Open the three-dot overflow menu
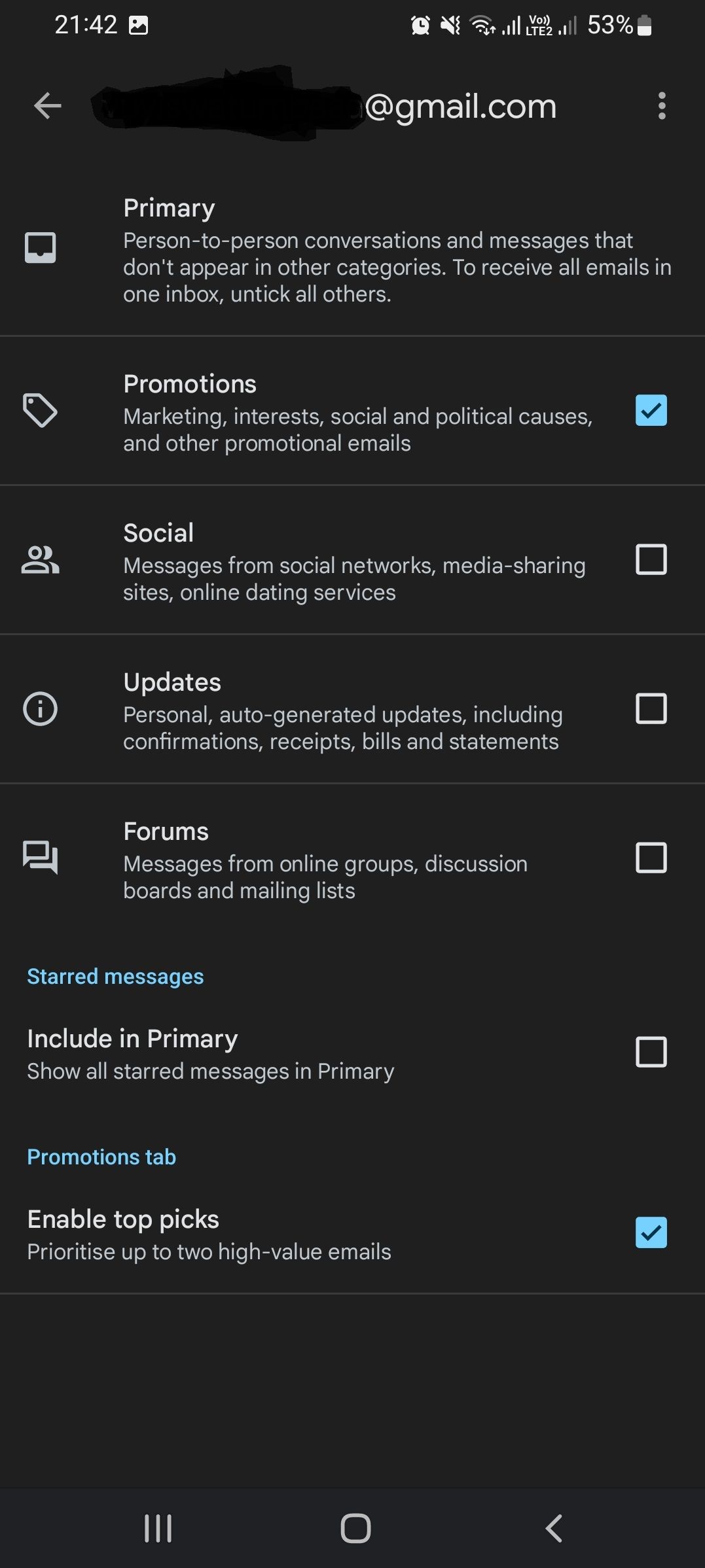 pos(661,105)
